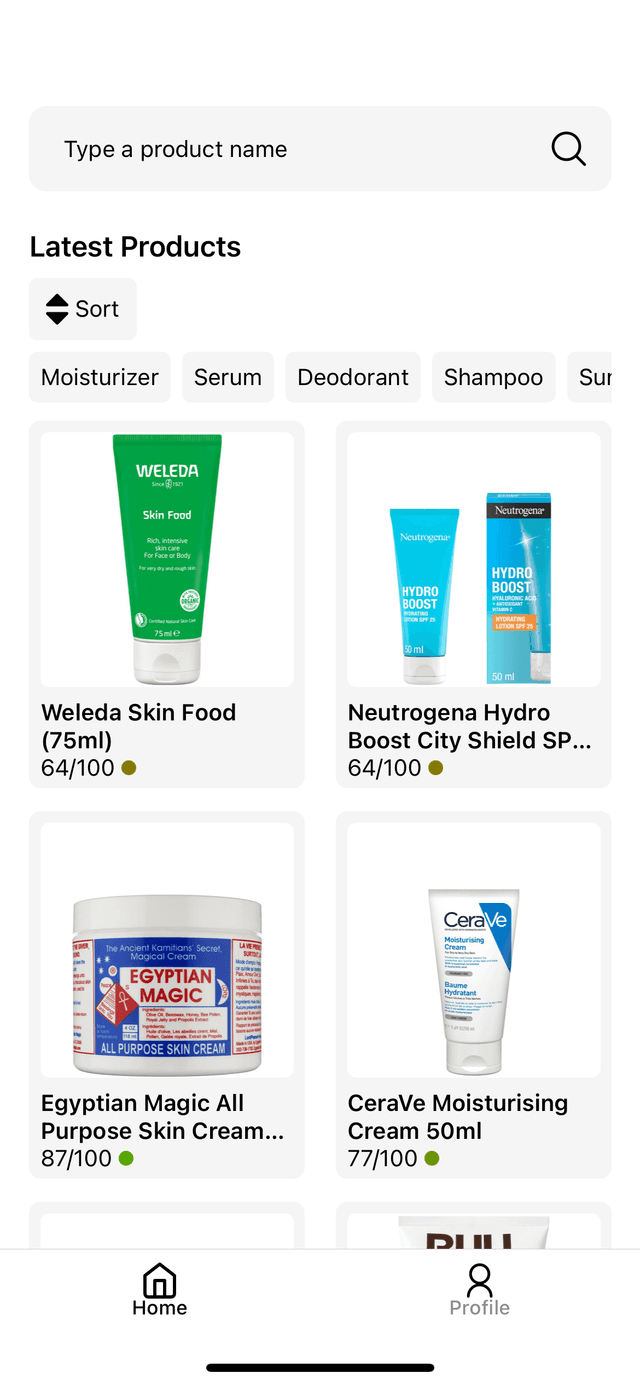Tap the magnifier search icon
The image size is (640, 1385).
(568, 149)
